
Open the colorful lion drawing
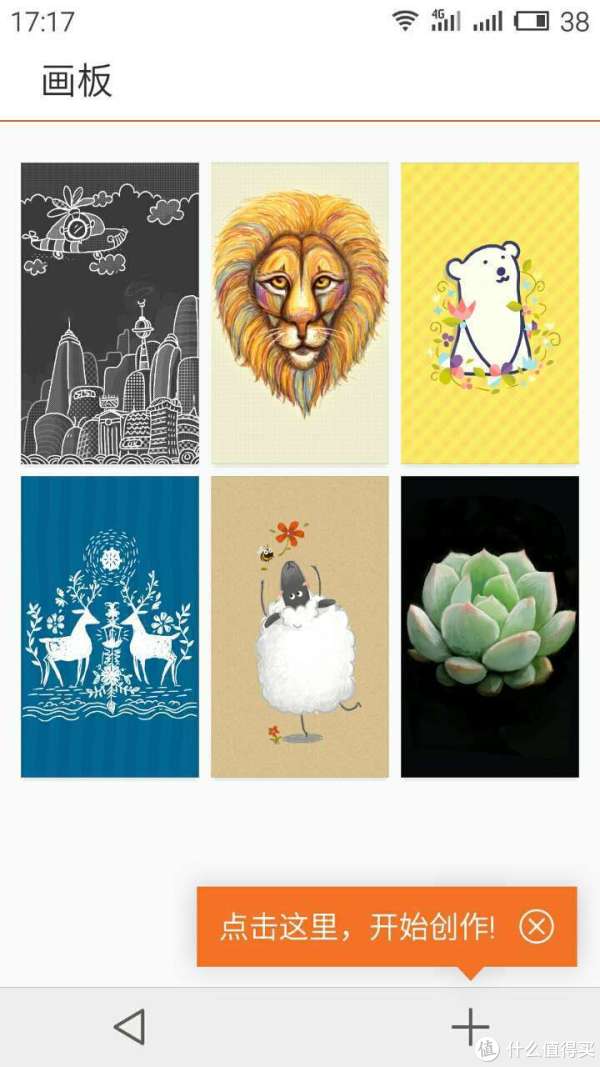tap(300, 313)
